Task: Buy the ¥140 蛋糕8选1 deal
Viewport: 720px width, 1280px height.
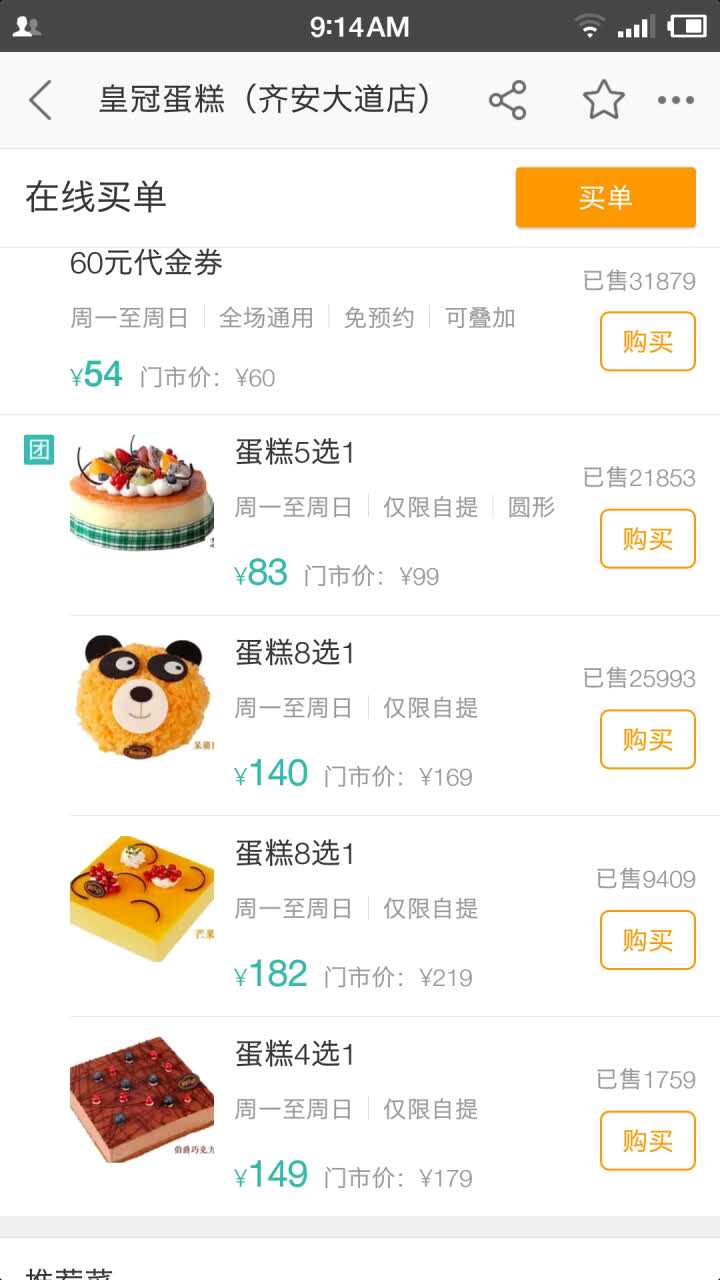Action: point(647,739)
